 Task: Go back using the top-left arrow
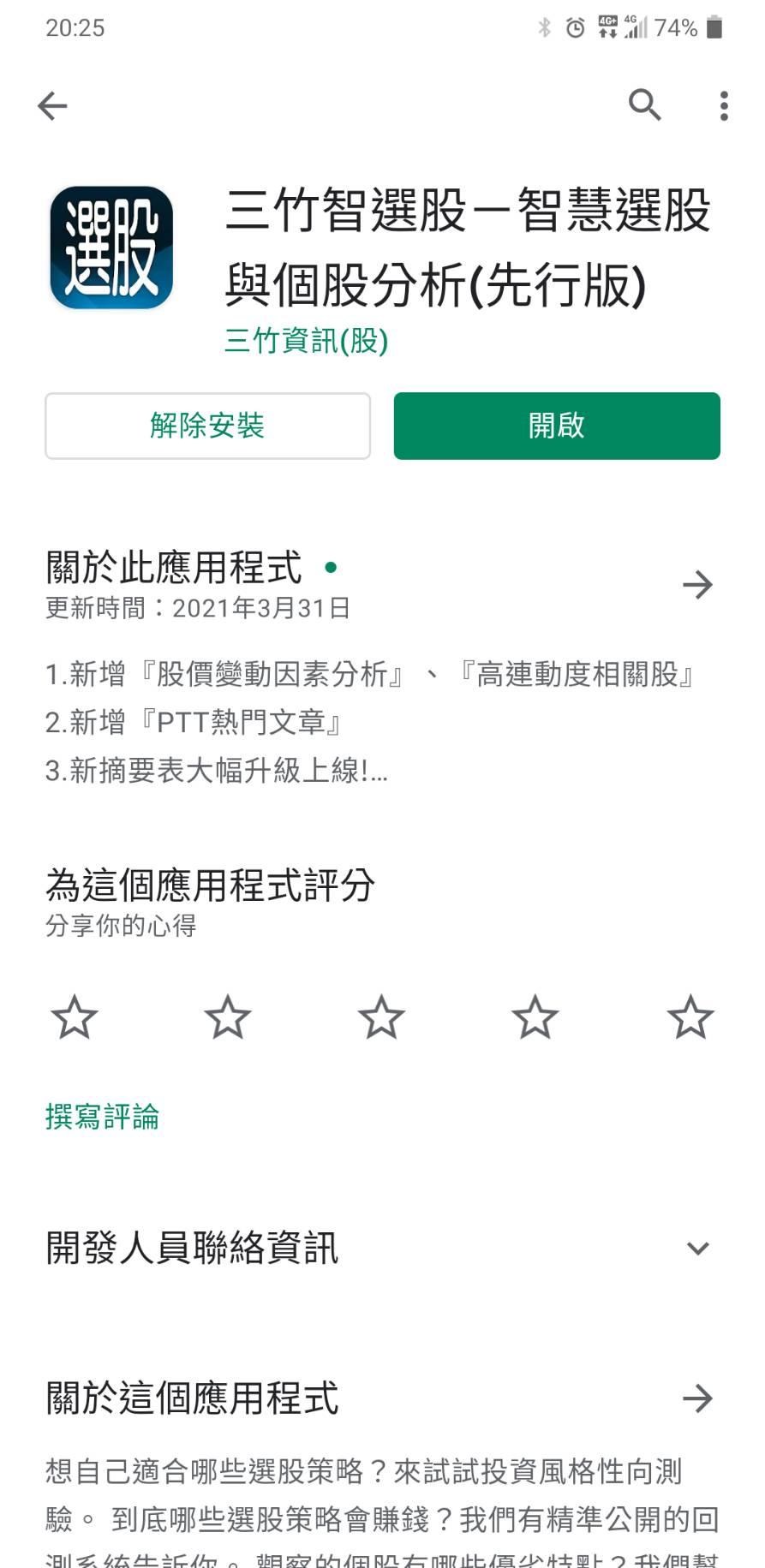coord(52,105)
